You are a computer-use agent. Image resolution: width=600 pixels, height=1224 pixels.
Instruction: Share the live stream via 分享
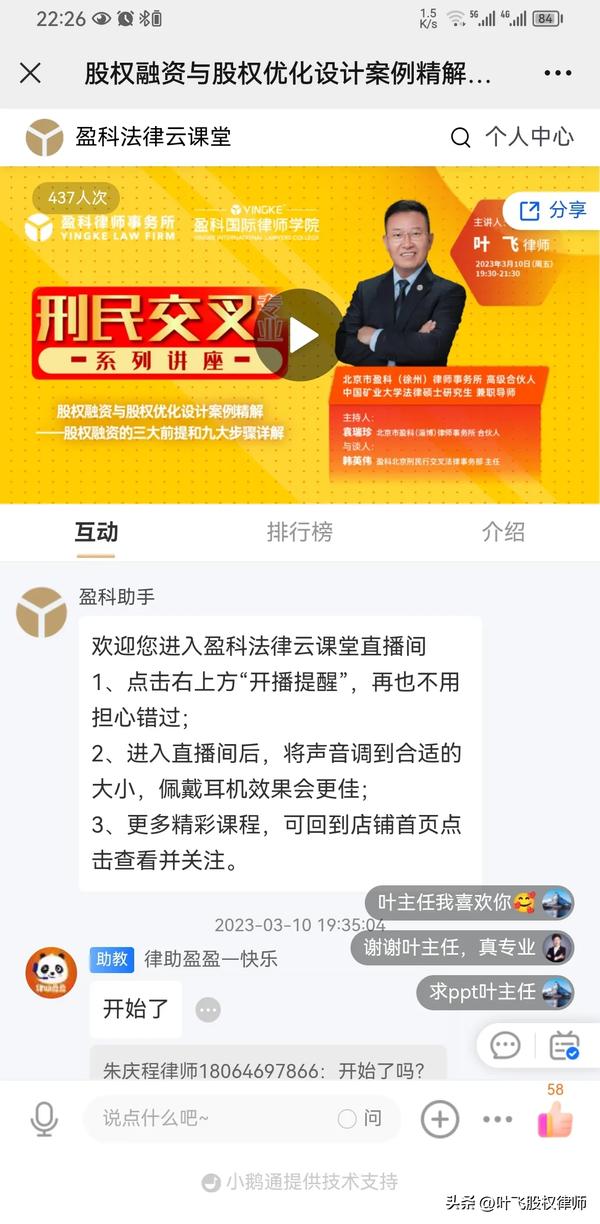click(552, 210)
